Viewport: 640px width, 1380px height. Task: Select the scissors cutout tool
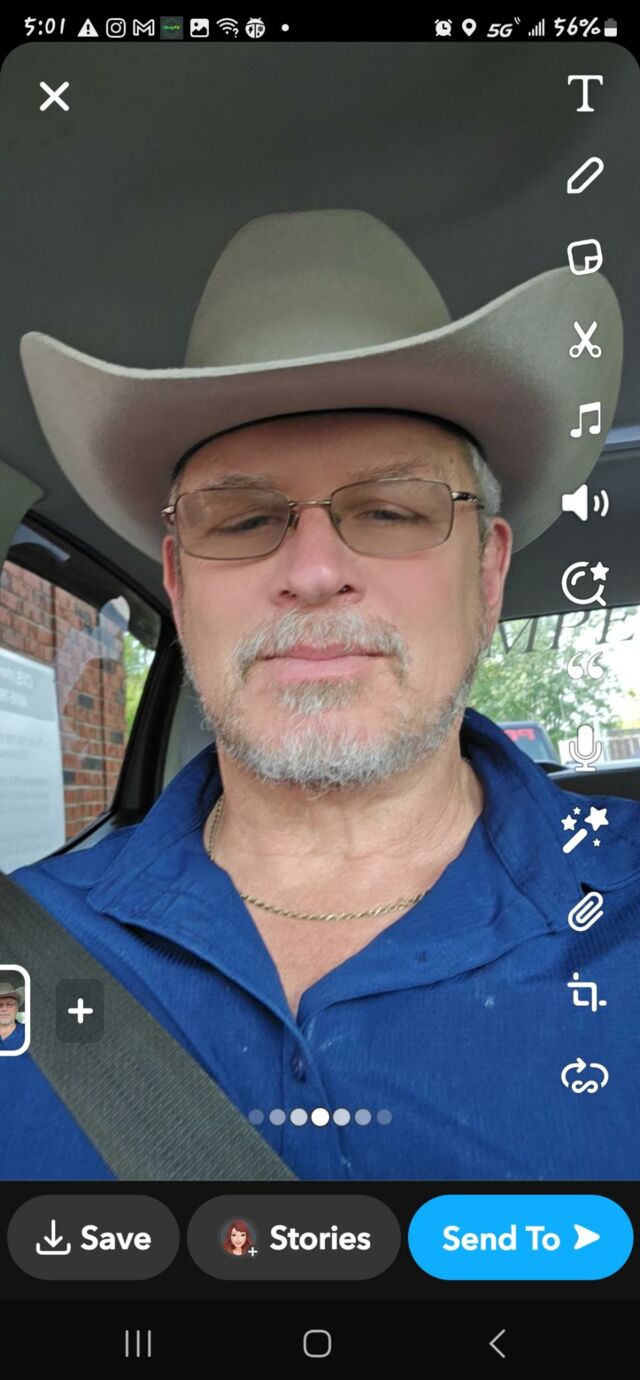[x=585, y=339]
